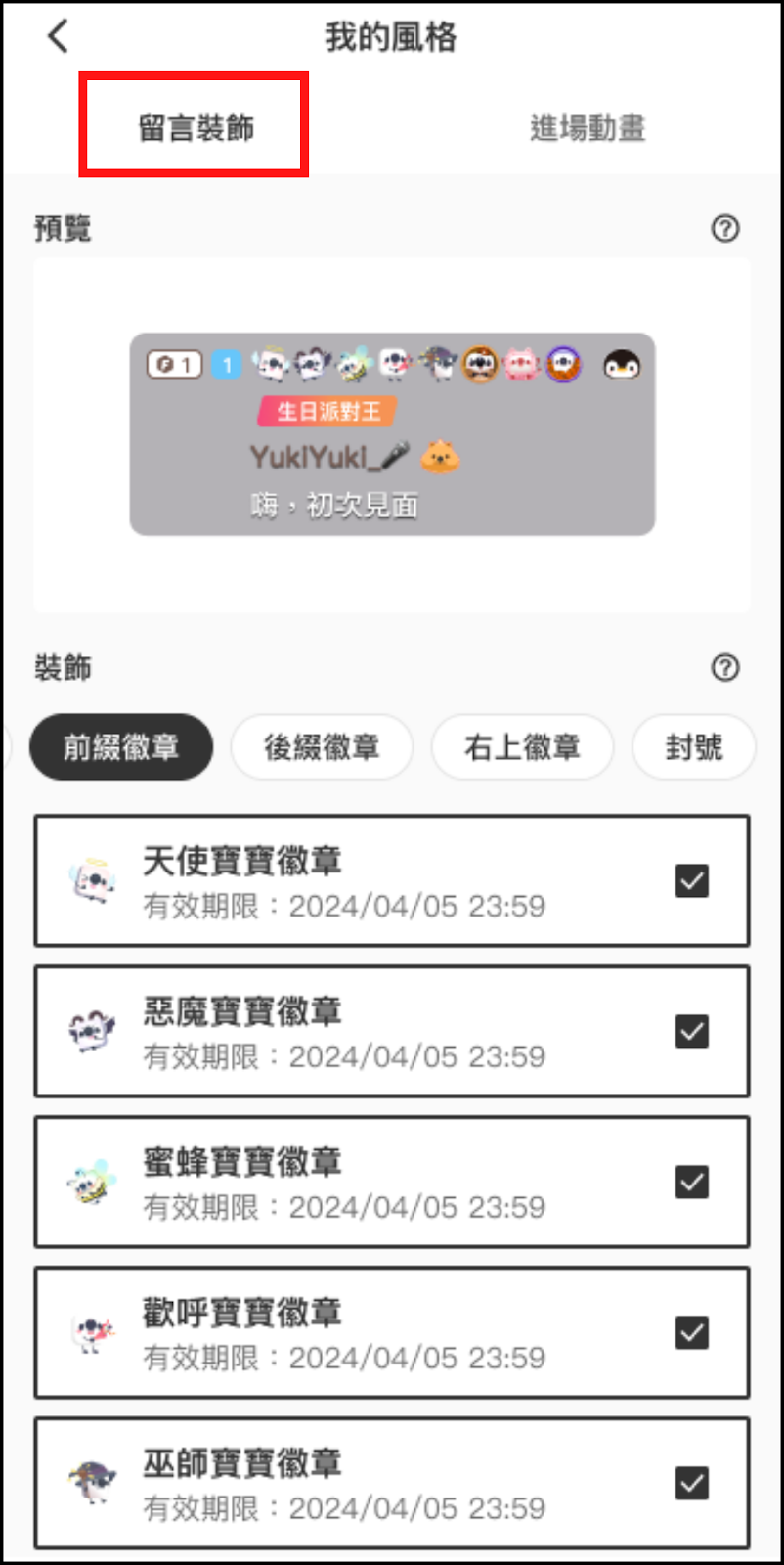Switch to the 進場動畫 tab
The height and width of the screenshot is (1565, 784).
(x=588, y=128)
